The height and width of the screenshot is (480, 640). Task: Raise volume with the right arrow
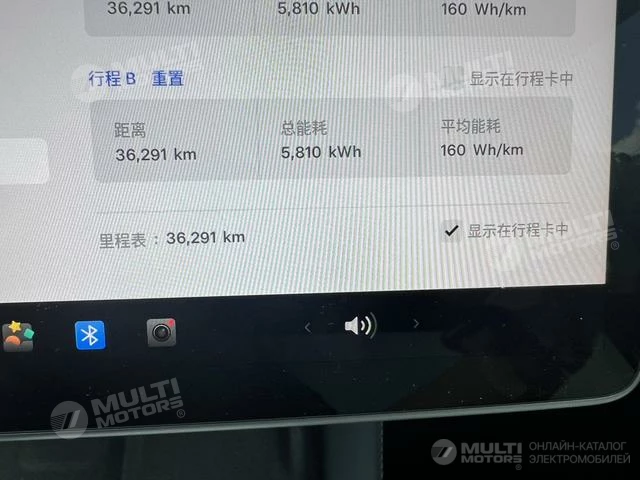click(x=416, y=323)
